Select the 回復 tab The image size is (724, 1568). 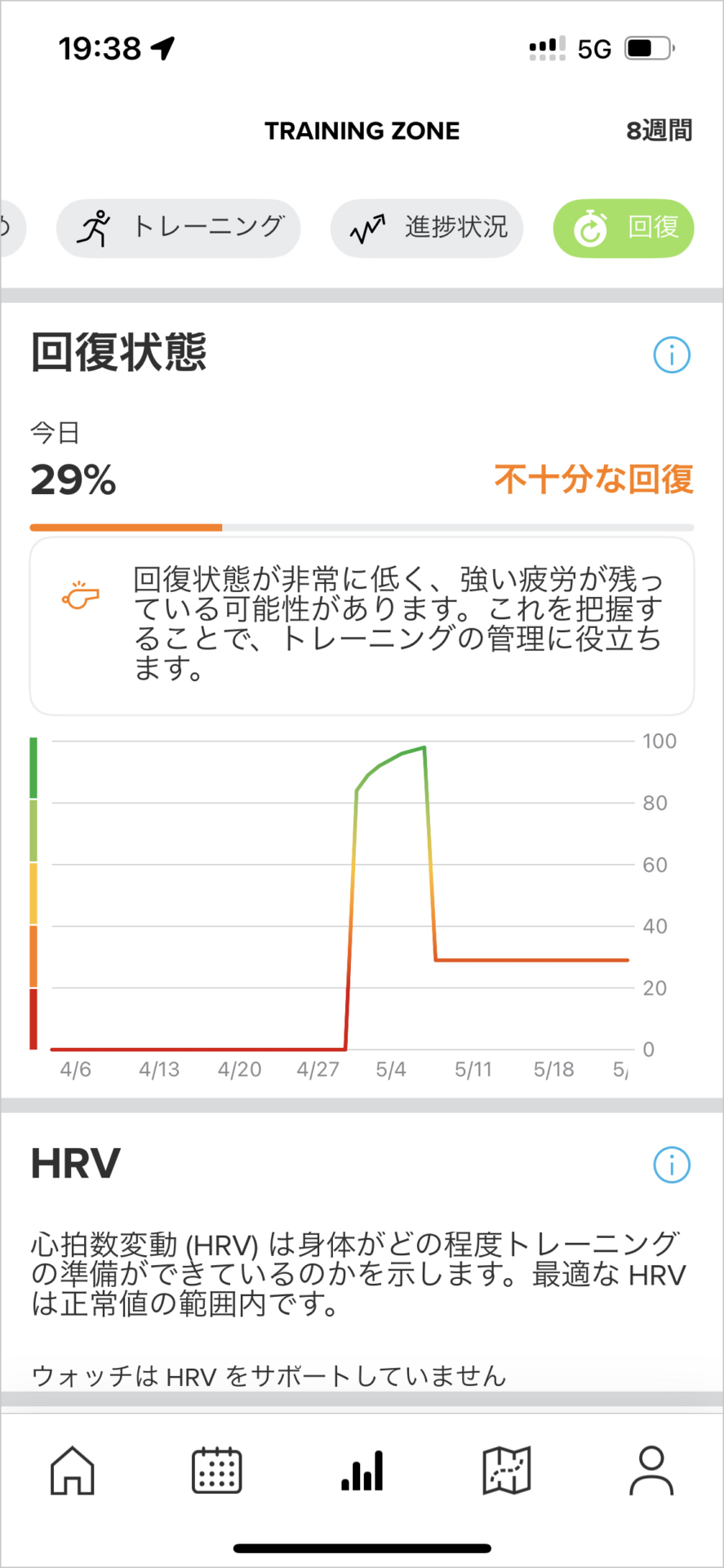[x=624, y=228]
